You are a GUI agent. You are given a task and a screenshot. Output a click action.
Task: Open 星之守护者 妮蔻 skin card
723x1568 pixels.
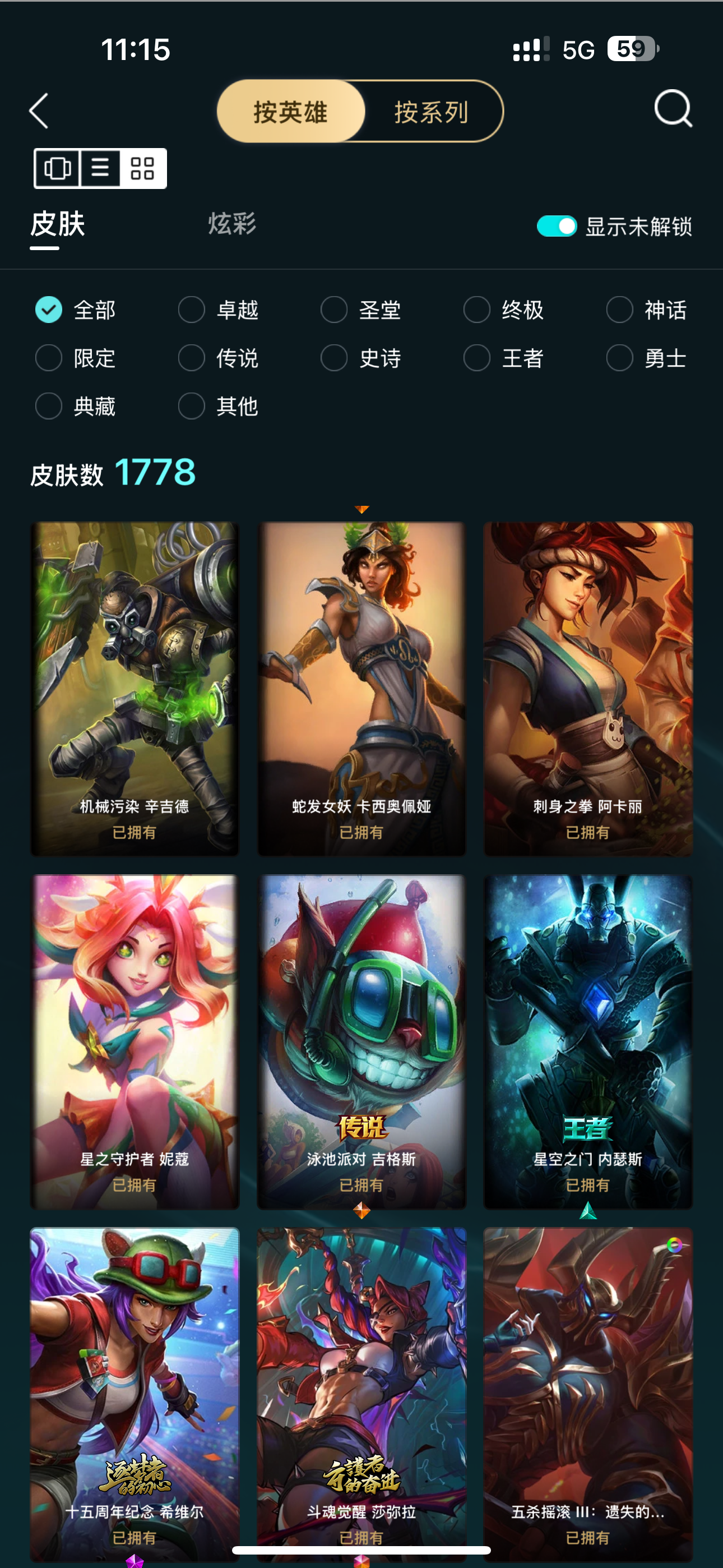(x=135, y=1041)
